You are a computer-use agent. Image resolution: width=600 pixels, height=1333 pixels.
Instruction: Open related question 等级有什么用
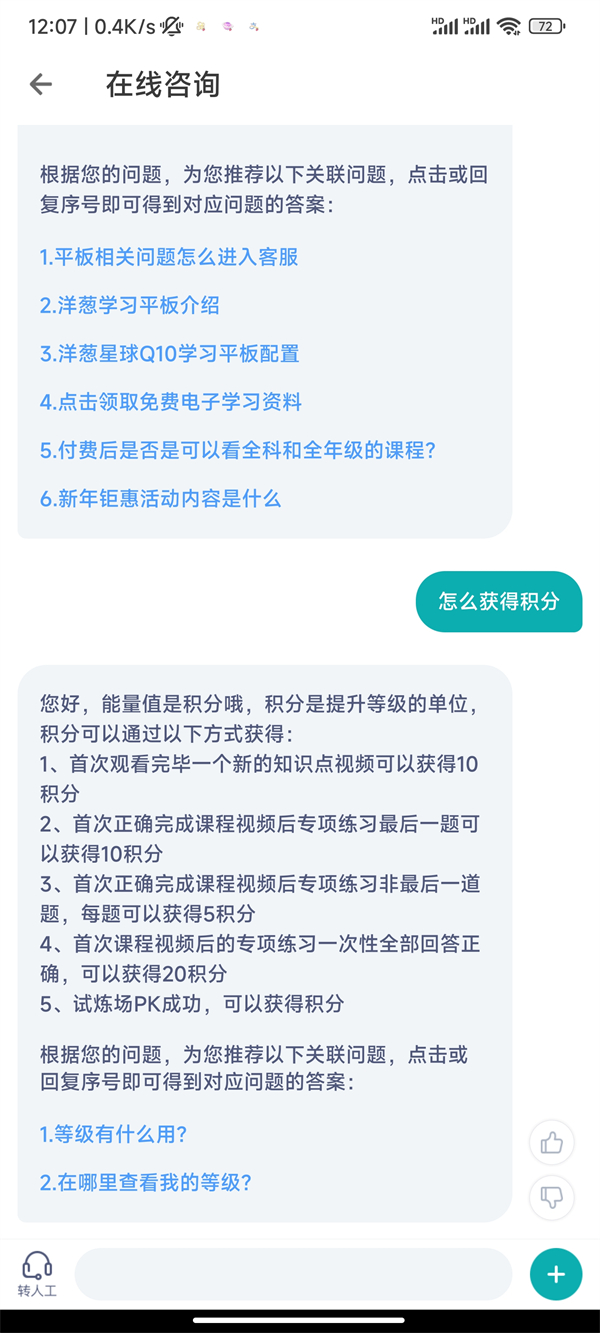click(x=114, y=1134)
